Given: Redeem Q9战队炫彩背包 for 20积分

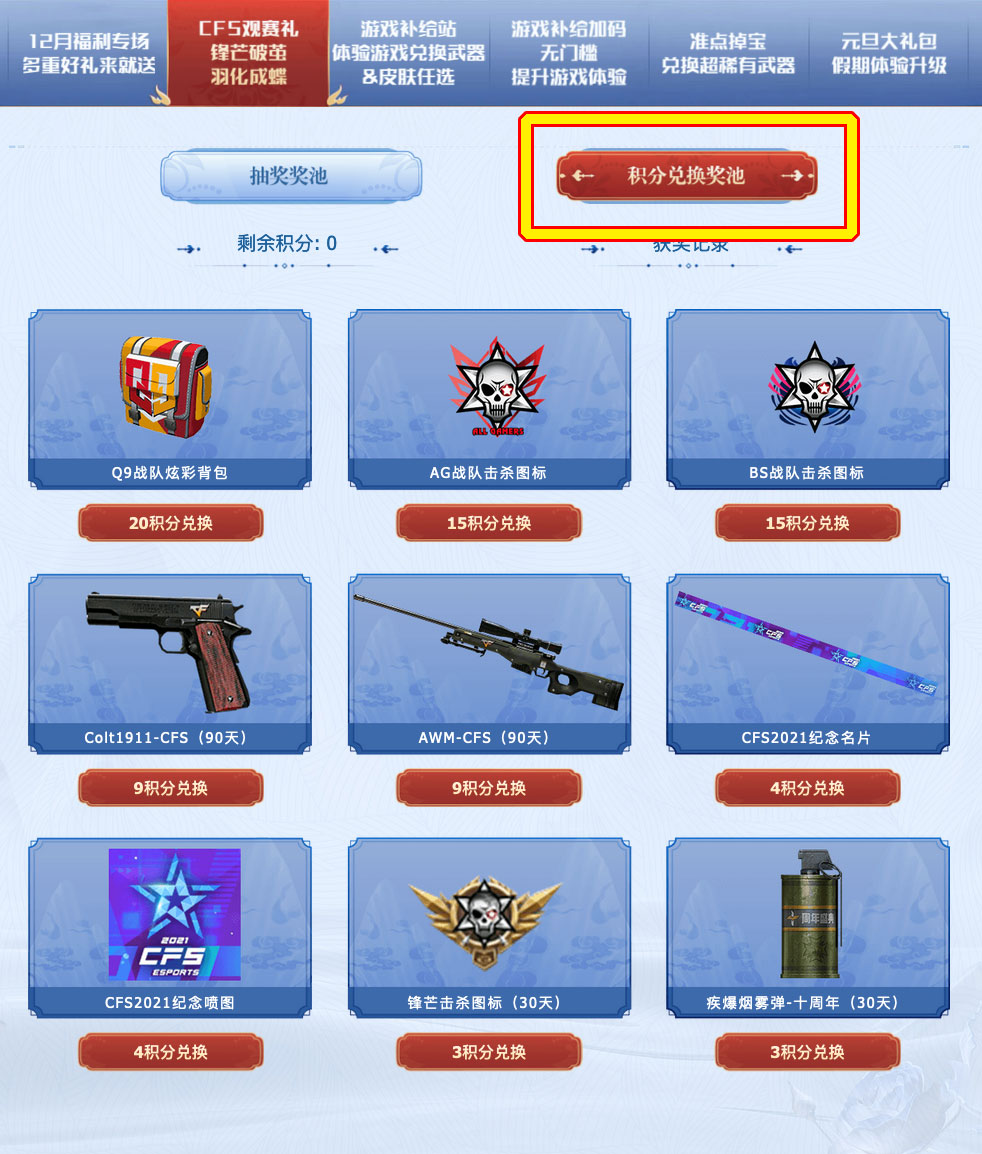Looking at the screenshot, I should 170,523.
